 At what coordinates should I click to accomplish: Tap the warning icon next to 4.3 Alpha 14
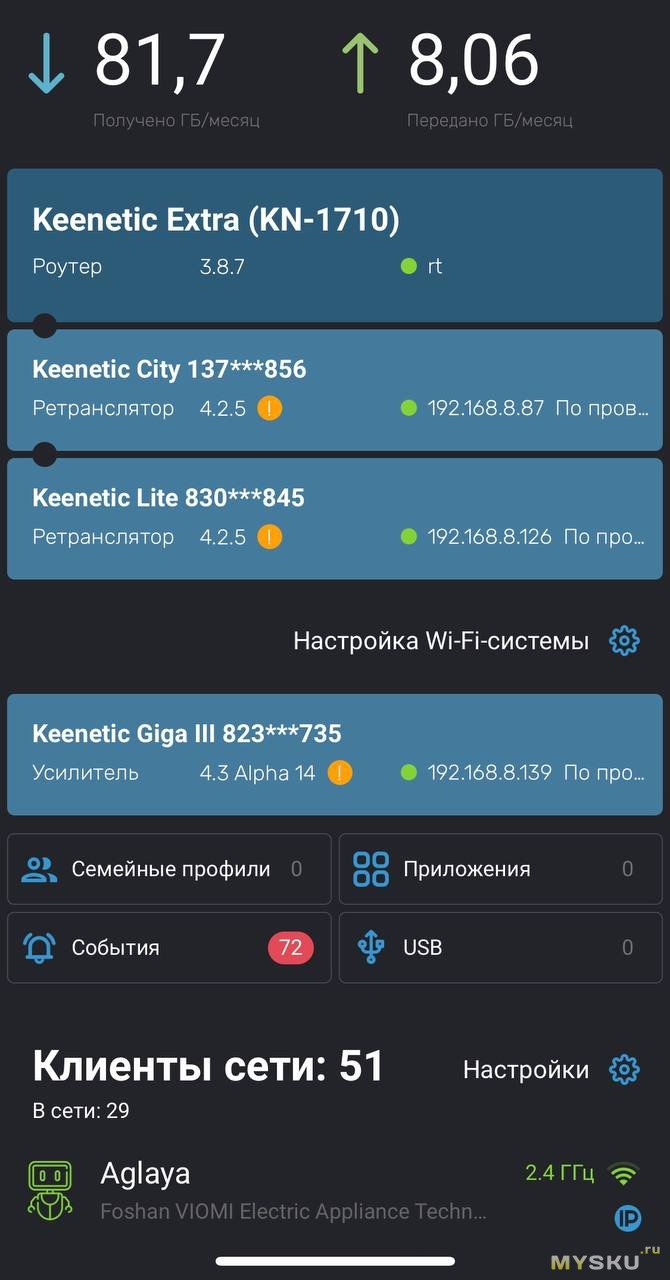340,773
